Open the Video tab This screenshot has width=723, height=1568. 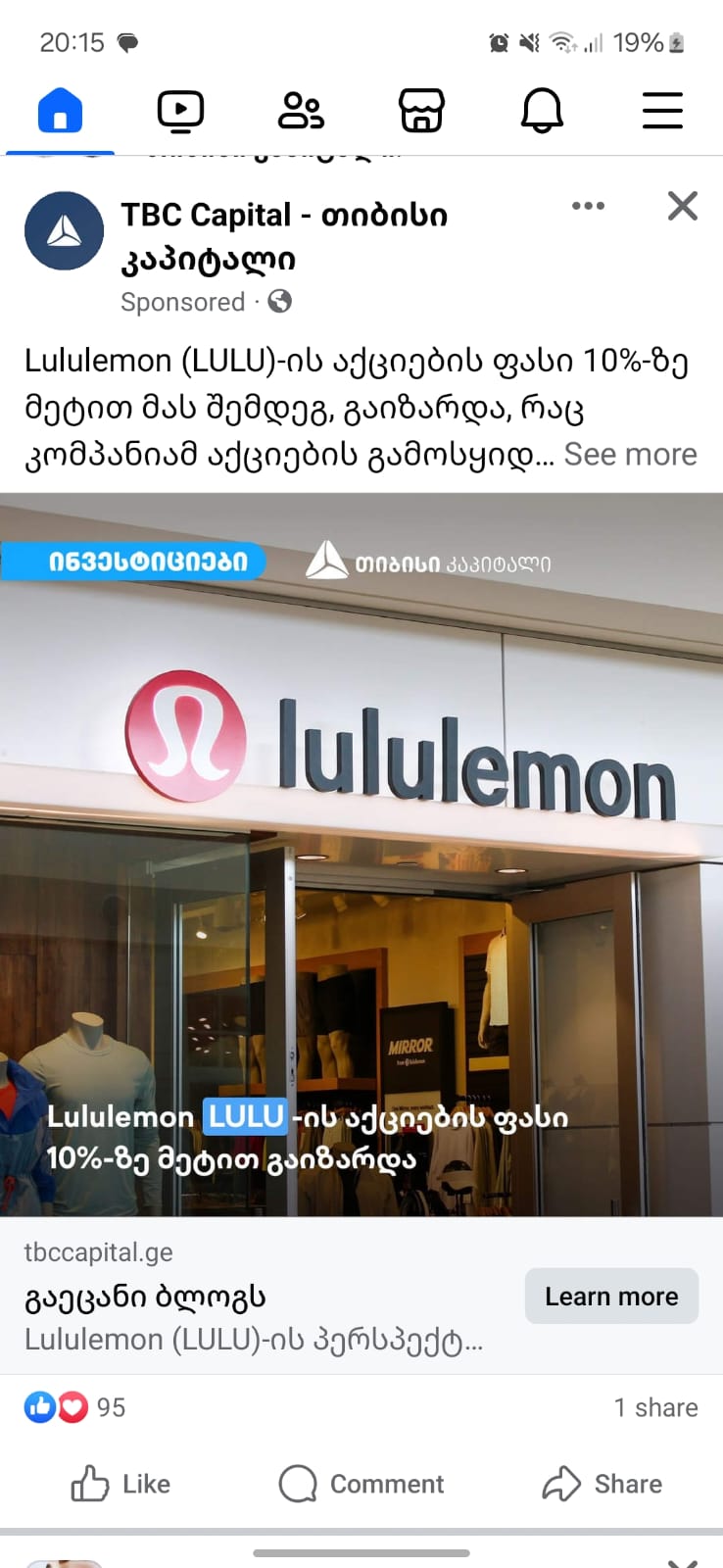click(180, 110)
